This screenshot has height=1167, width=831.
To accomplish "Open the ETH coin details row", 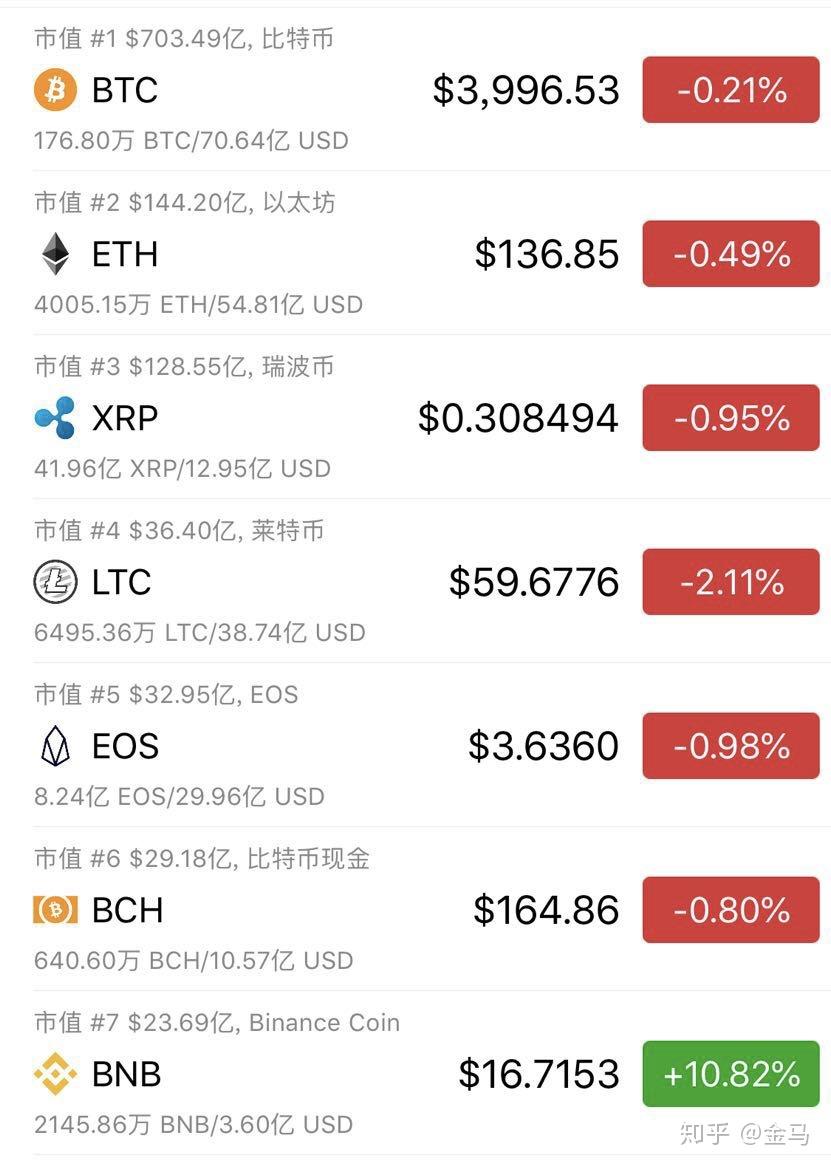I will pos(300,254).
